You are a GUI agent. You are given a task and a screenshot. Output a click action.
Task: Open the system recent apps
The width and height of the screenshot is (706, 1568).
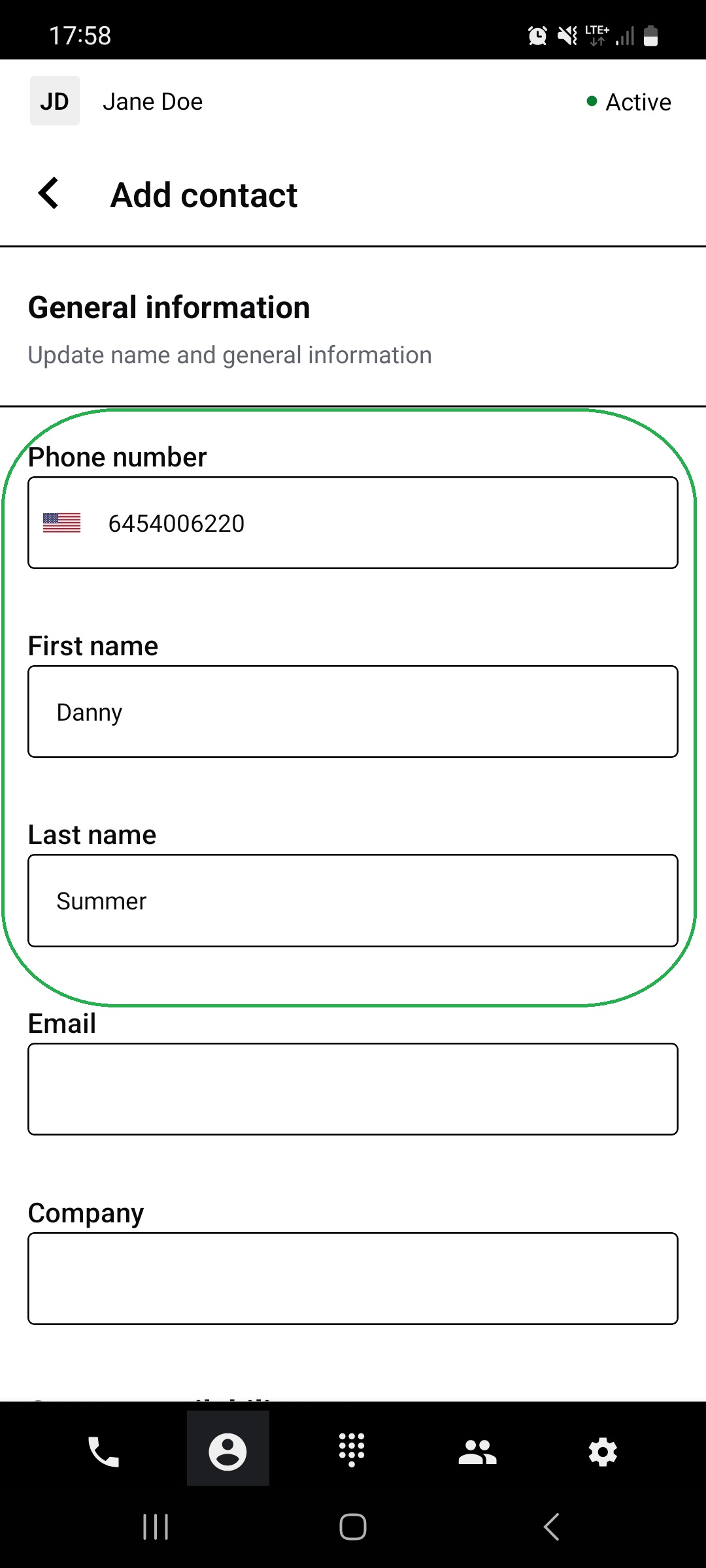click(x=156, y=1527)
